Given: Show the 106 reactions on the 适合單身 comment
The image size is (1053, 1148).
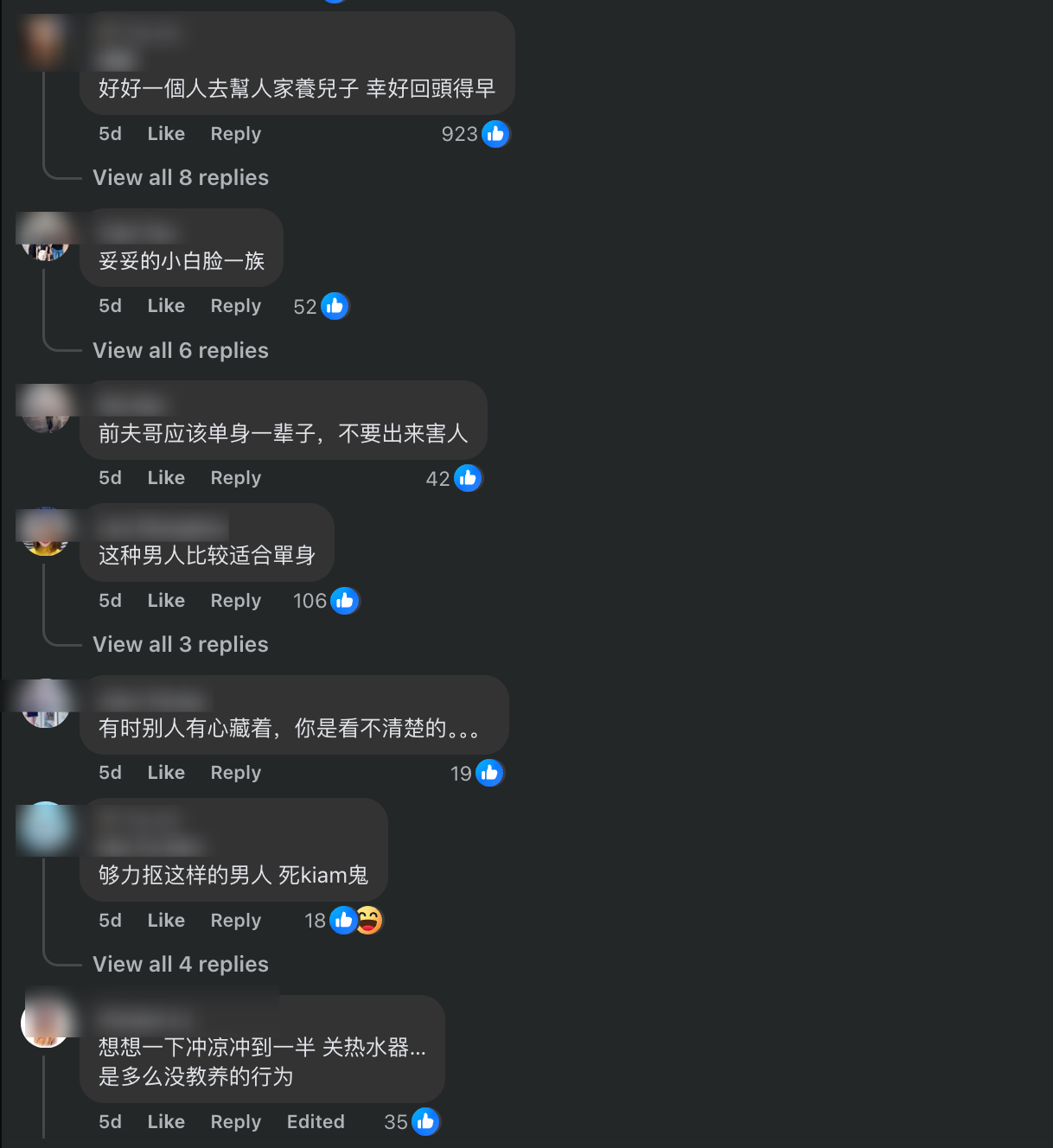Looking at the screenshot, I should (x=325, y=601).
